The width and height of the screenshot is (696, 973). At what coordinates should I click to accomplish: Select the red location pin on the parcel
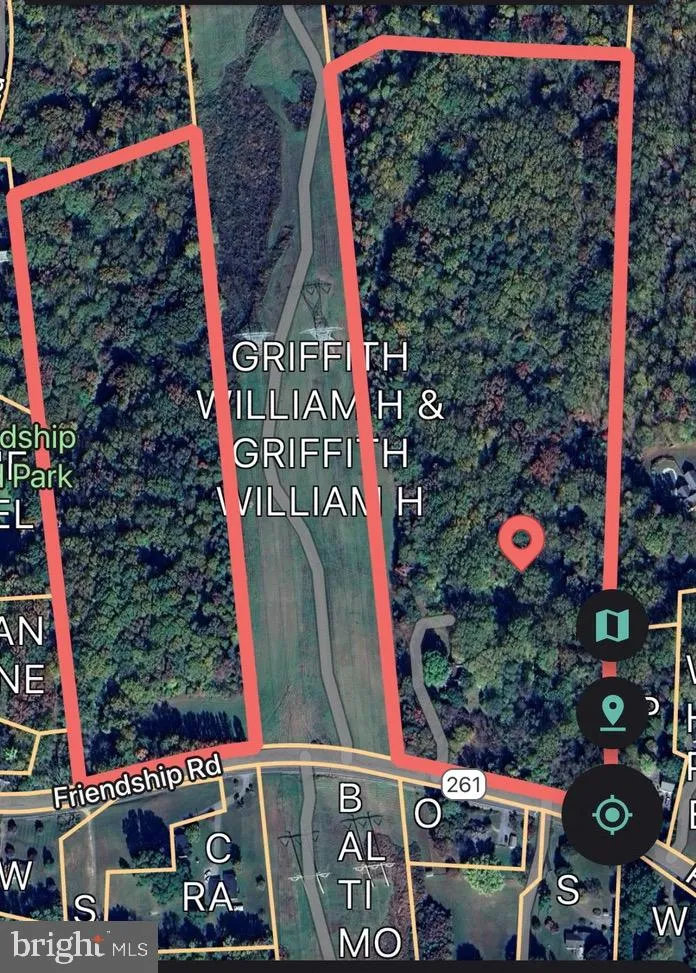(x=521, y=541)
